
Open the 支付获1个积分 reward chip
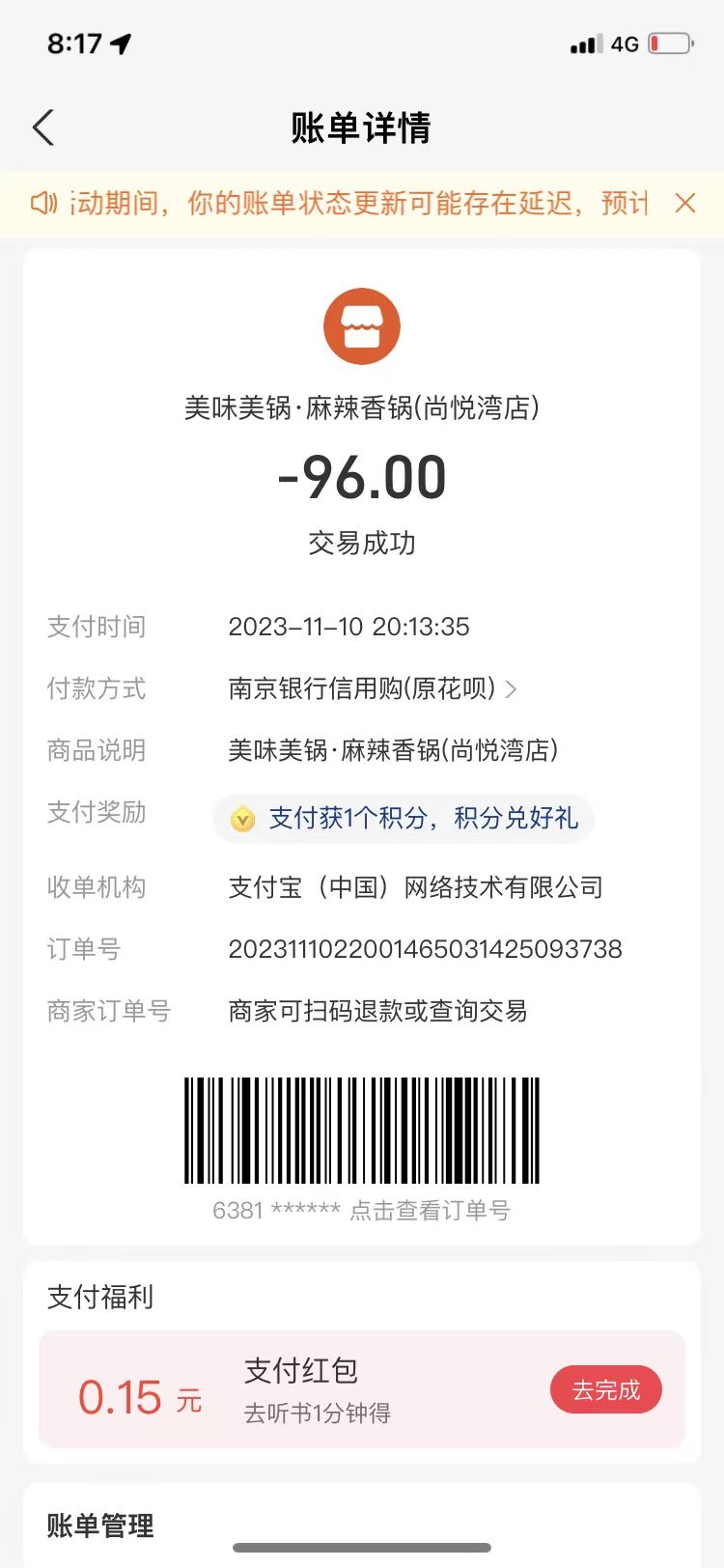coord(404,819)
